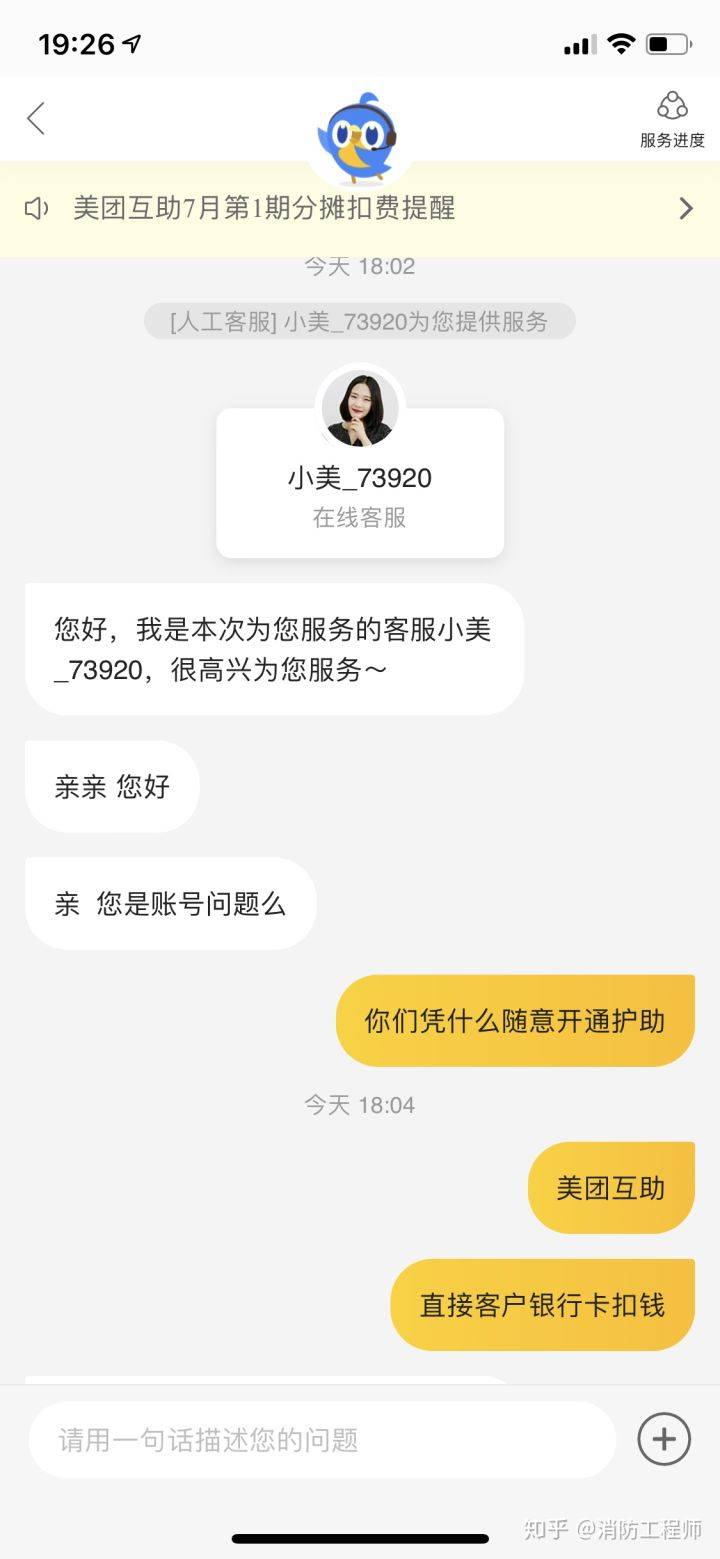Viewport: 720px width, 1559px height.
Task: Select the '你们凭什么随意开通护助' message
Action: [516, 1019]
